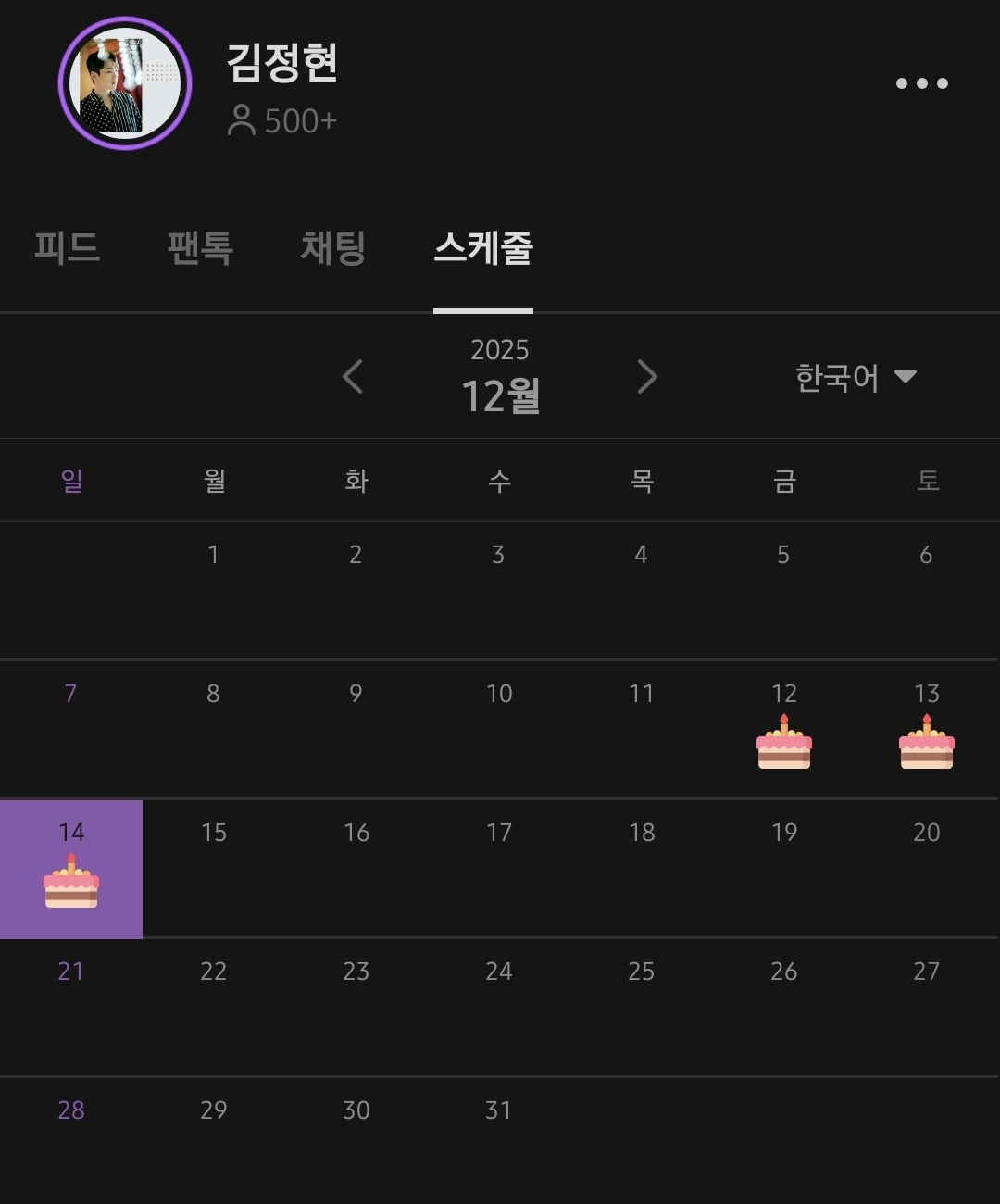Open the highlighted December 14 date

coord(71,869)
